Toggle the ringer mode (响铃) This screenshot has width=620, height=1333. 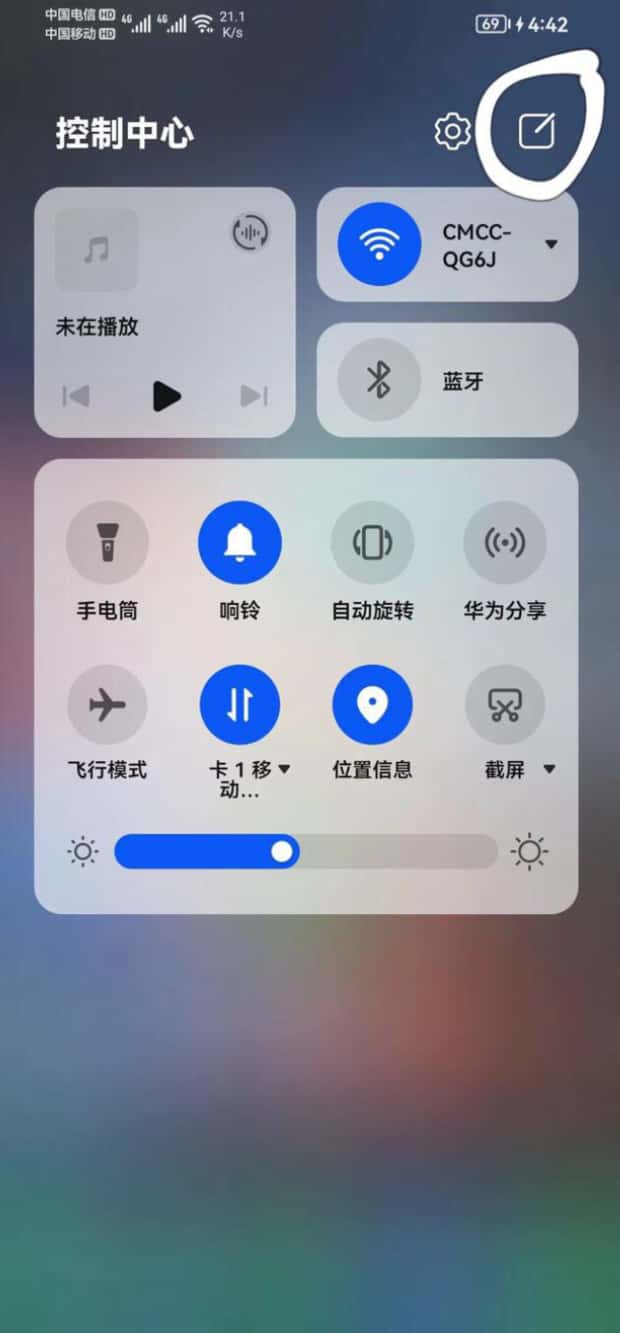240,543
